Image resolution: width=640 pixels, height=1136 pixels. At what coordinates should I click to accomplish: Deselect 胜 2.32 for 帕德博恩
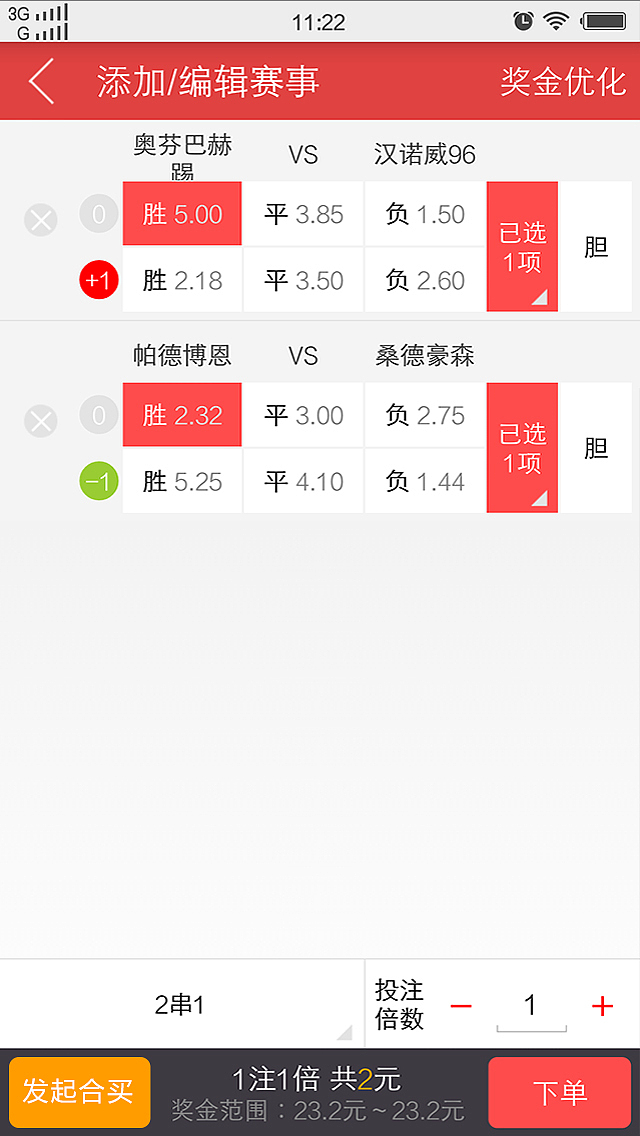point(182,415)
